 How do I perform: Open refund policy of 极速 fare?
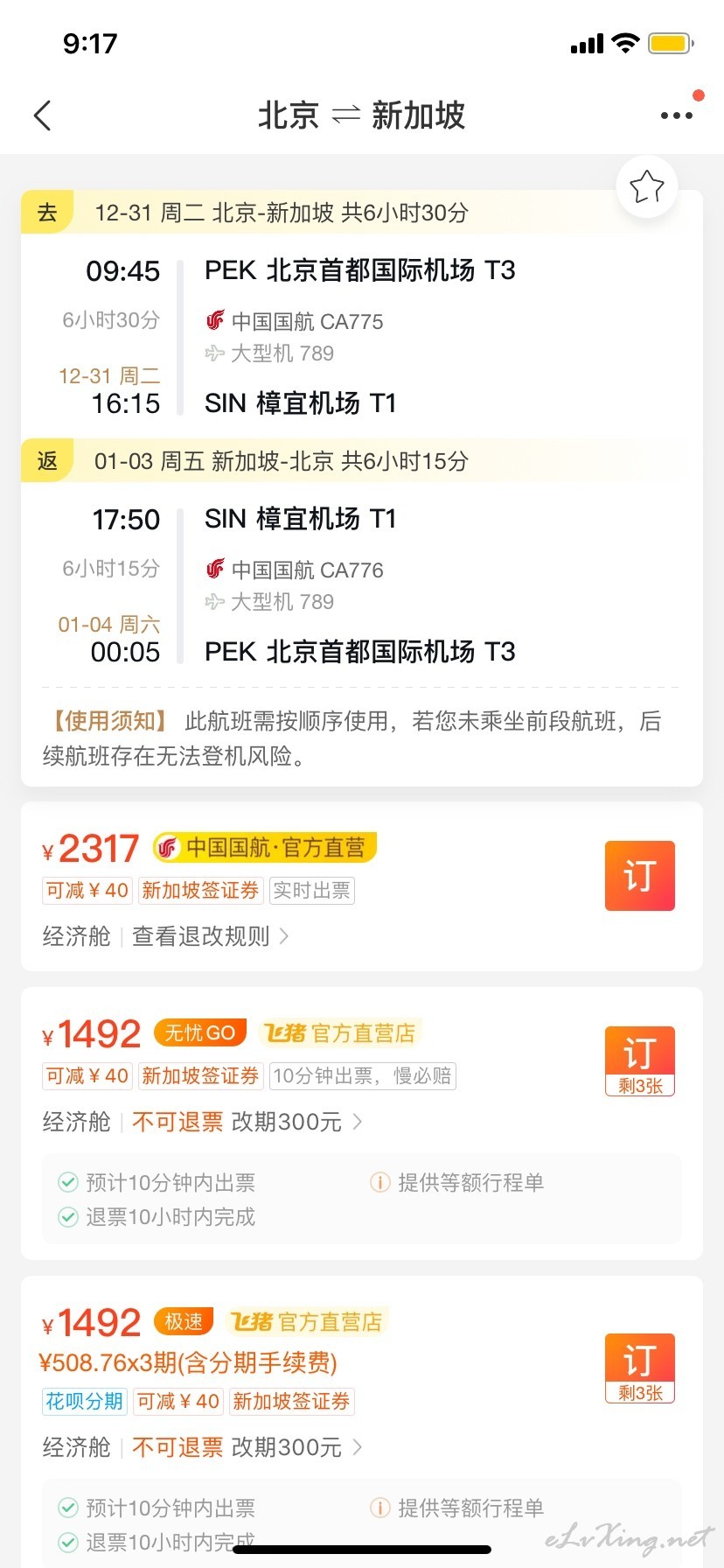coord(247,1447)
